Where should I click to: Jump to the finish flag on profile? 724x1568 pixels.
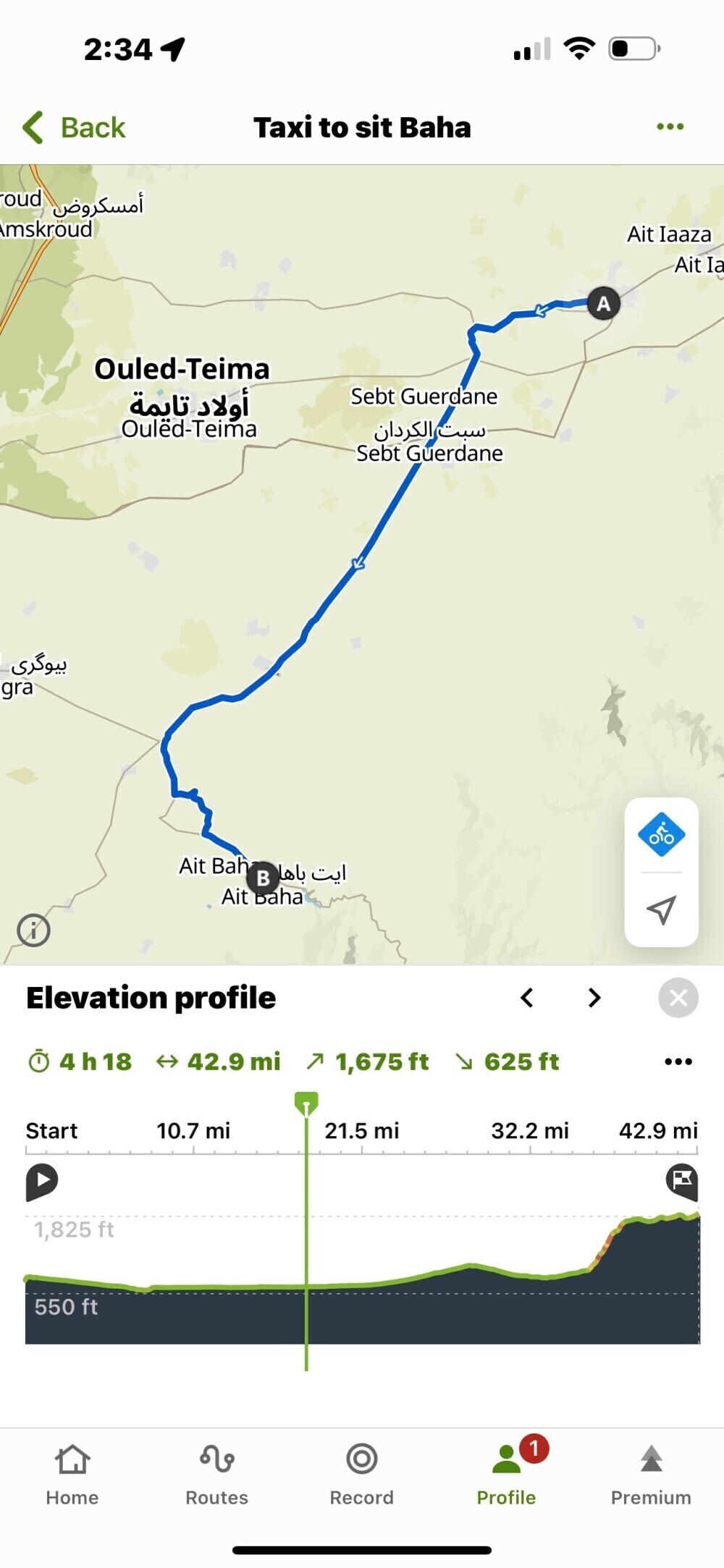(681, 1180)
